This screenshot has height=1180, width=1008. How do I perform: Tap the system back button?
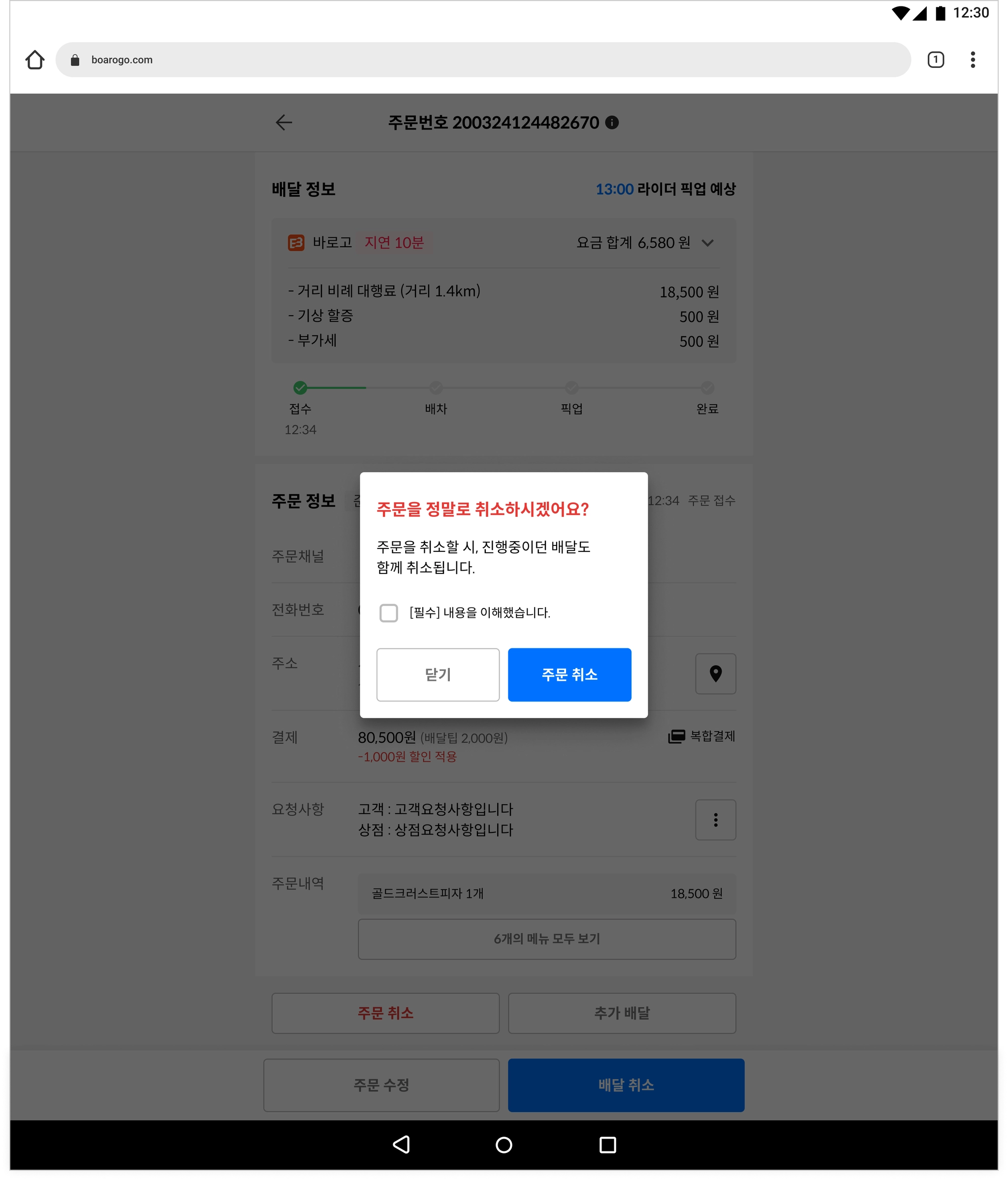[402, 1144]
